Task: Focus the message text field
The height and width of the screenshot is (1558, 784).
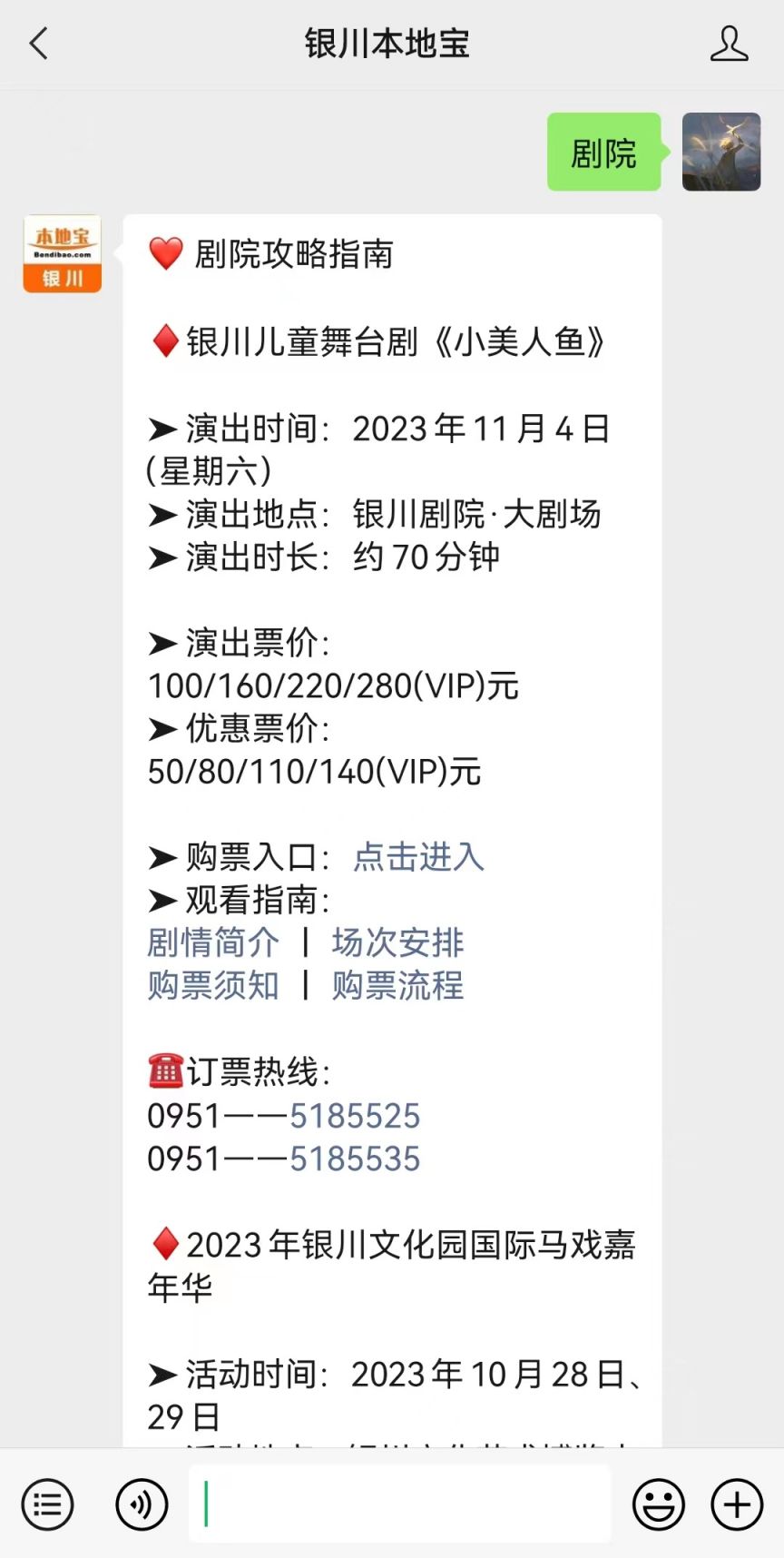Action: tap(399, 1504)
